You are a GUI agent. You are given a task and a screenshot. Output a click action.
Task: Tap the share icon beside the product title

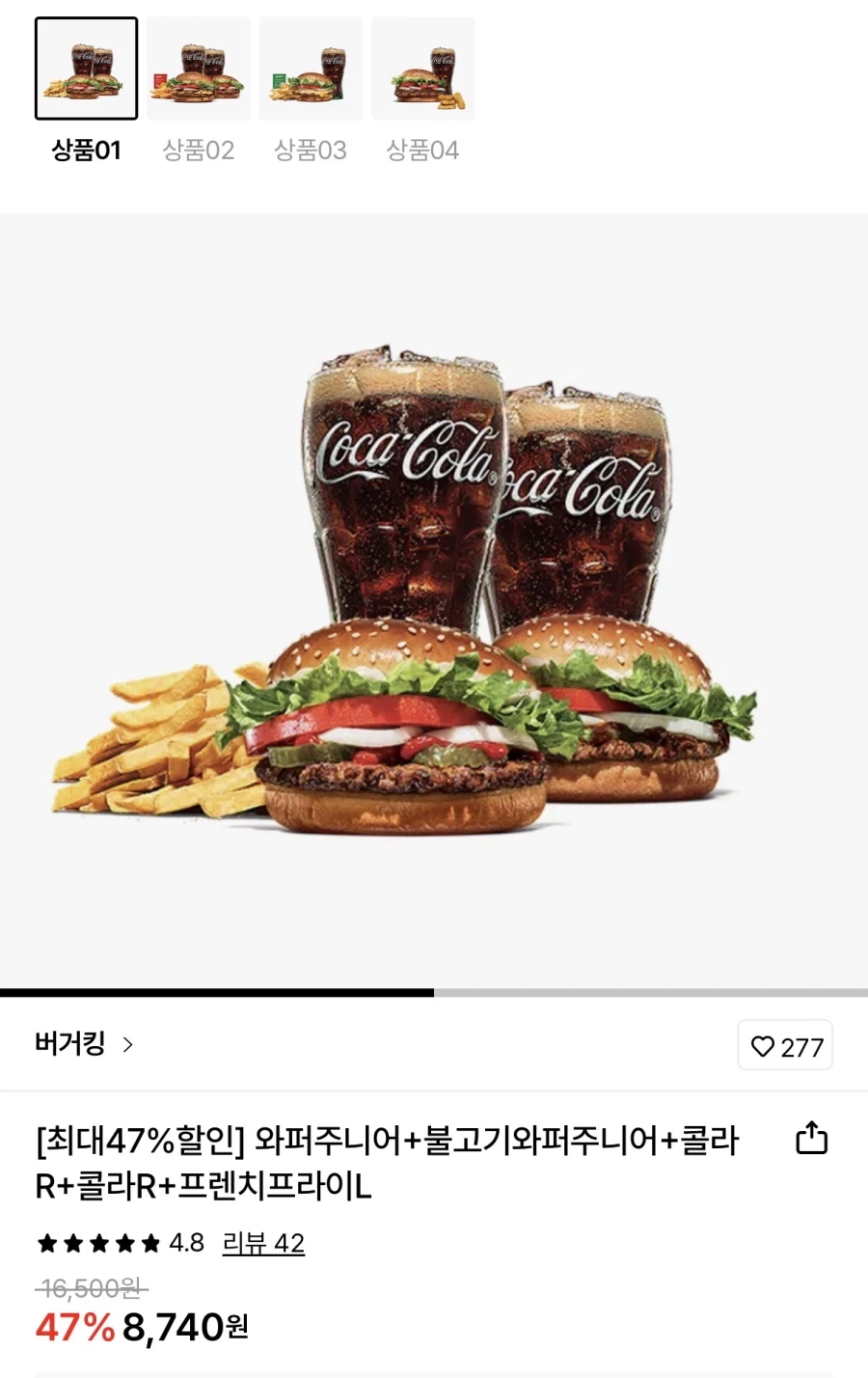tap(810, 1139)
